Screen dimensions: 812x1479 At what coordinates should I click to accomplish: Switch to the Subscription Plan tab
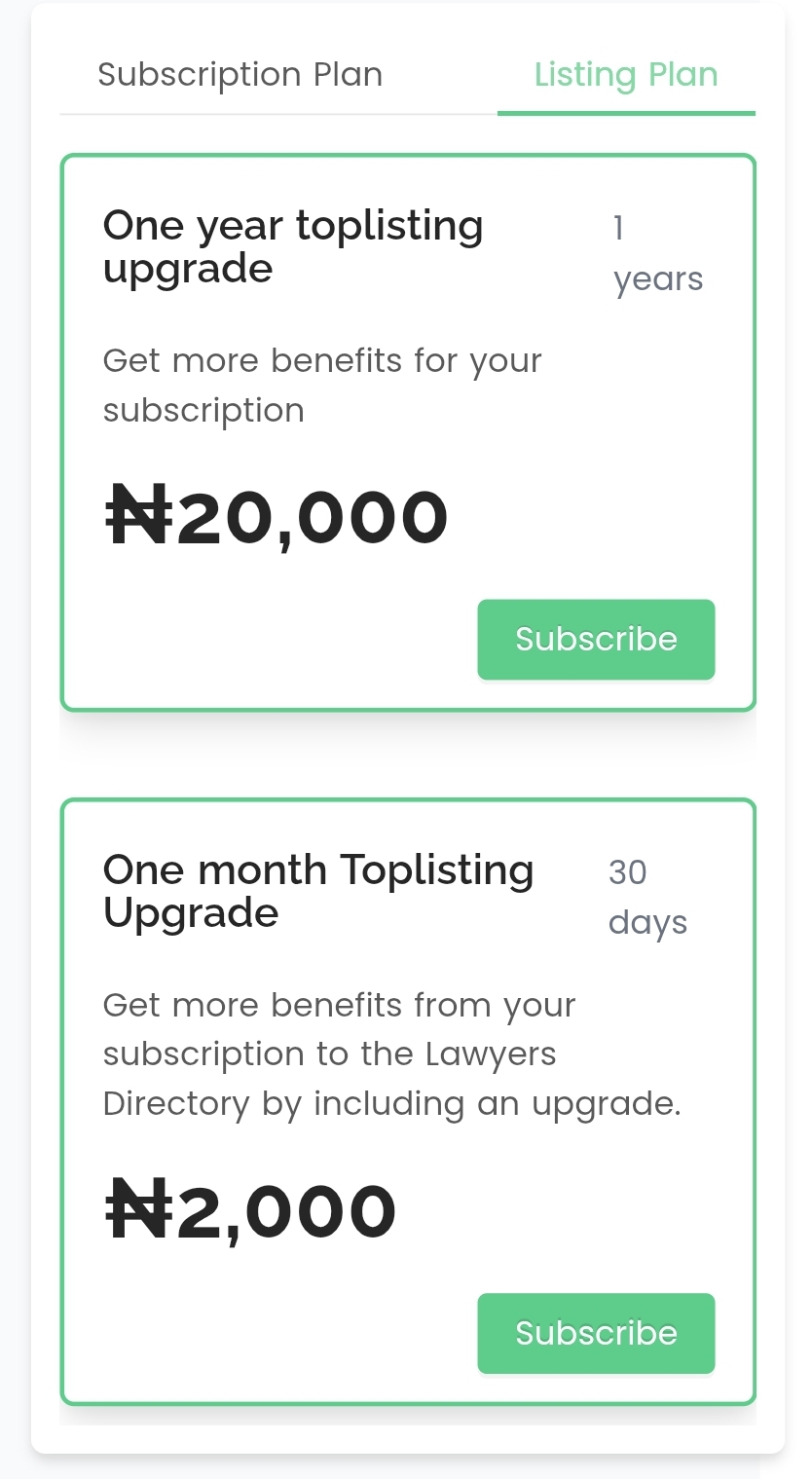(240, 75)
